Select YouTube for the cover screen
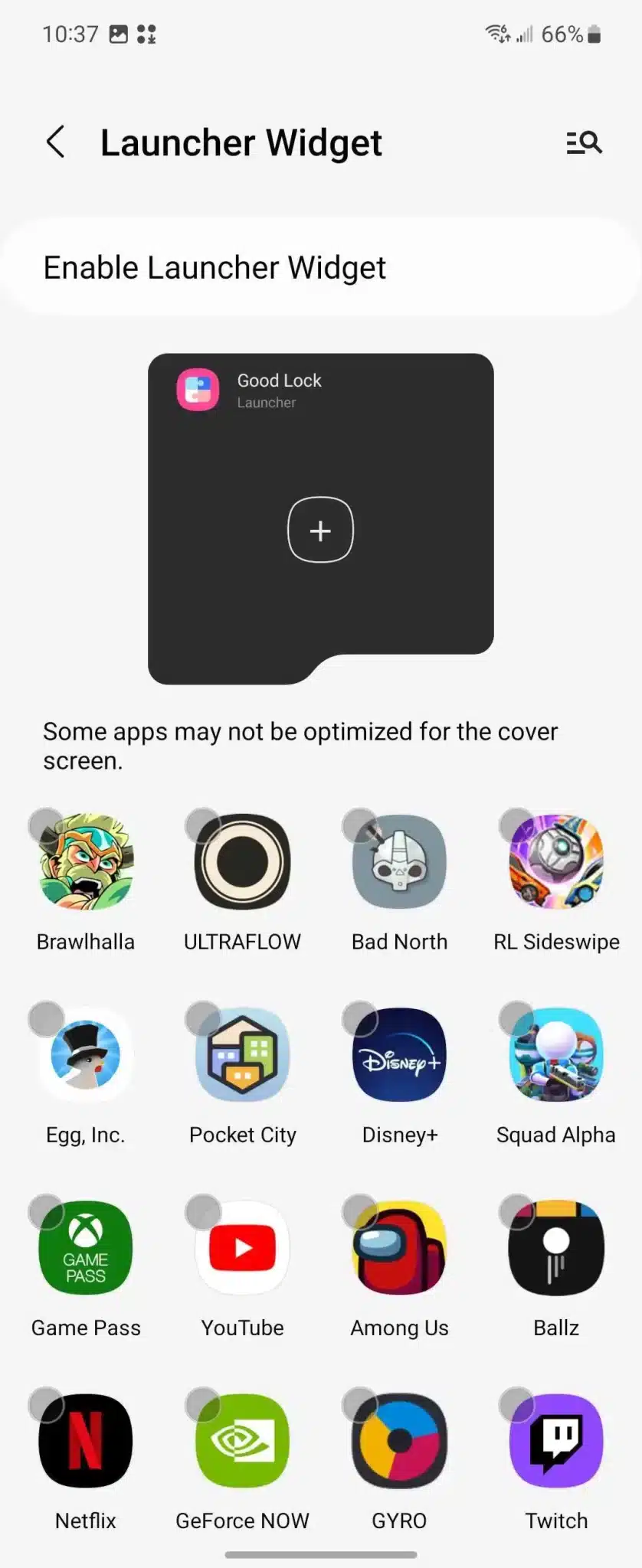This screenshot has width=642, height=1568. click(242, 1248)
